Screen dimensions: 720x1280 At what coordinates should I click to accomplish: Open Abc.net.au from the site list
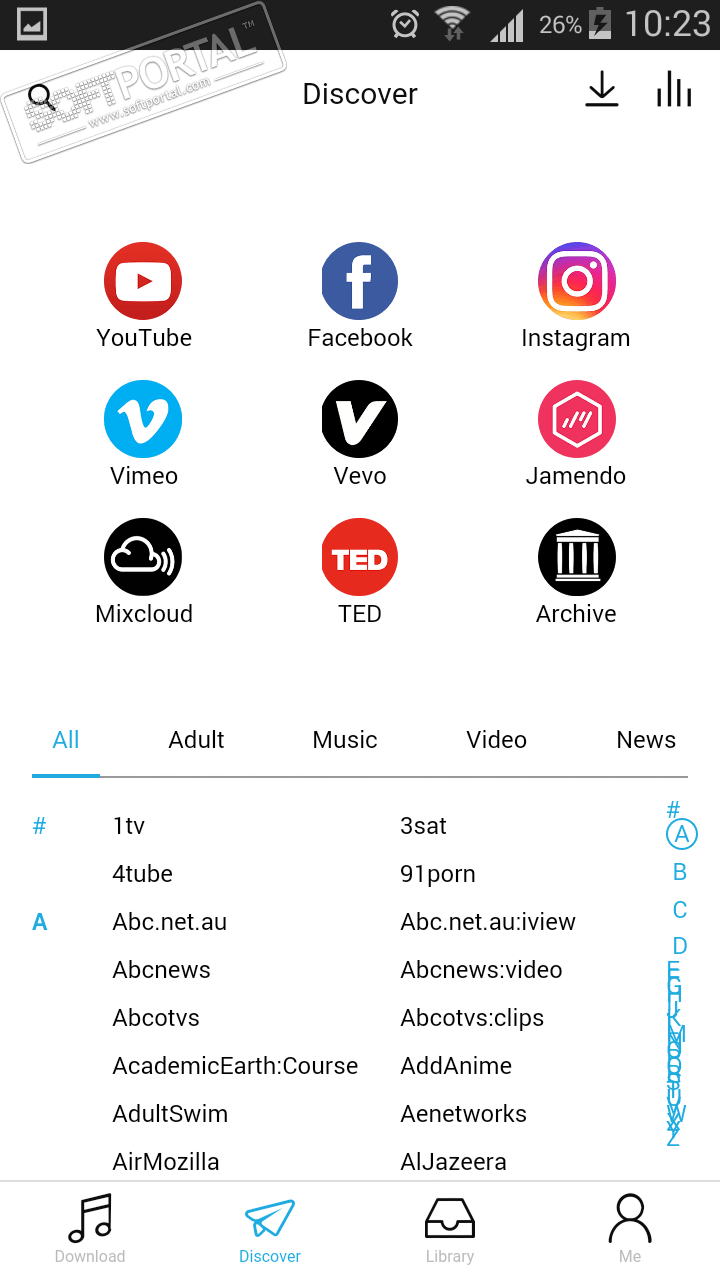[170, 922]
